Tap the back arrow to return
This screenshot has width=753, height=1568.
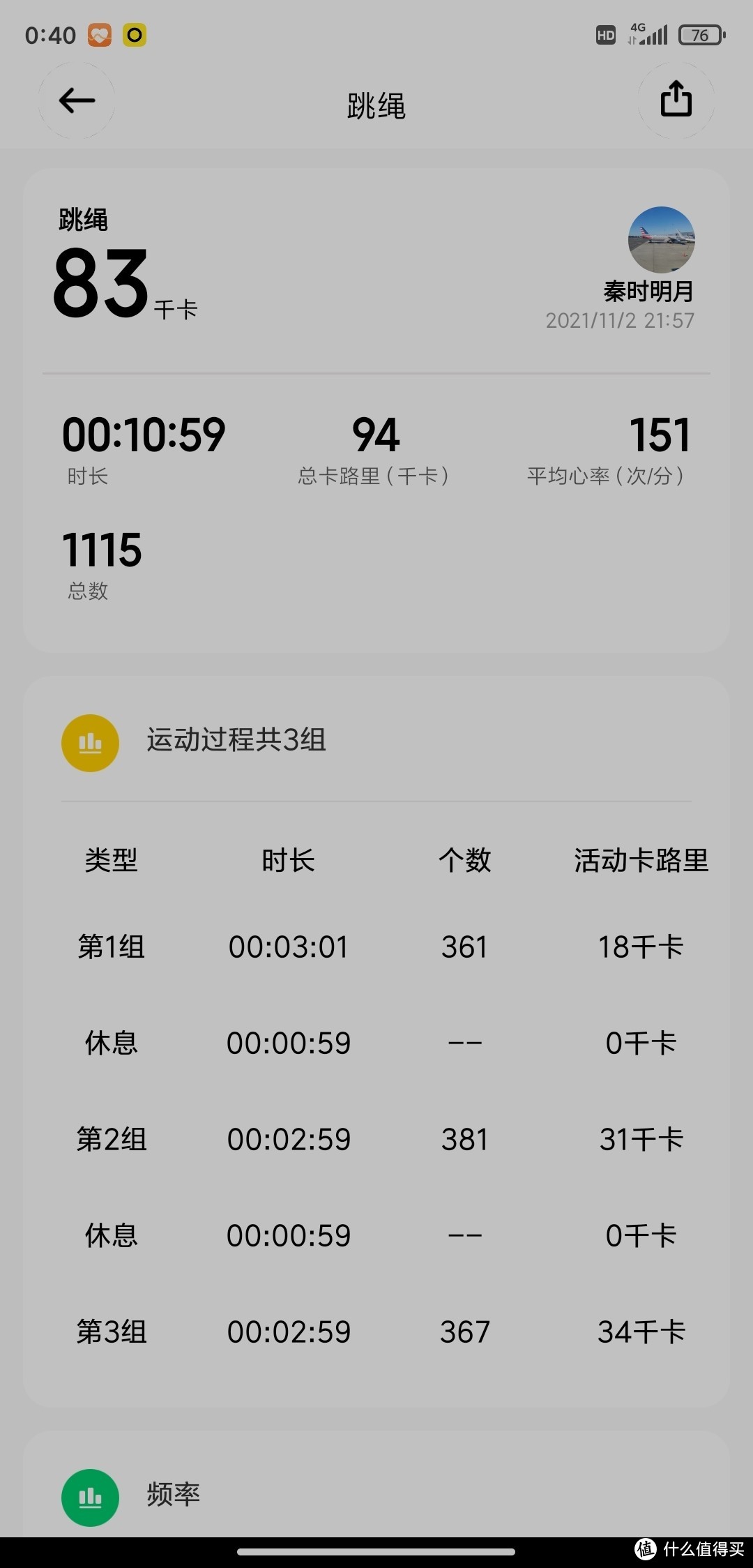click(x=75, y=100)
